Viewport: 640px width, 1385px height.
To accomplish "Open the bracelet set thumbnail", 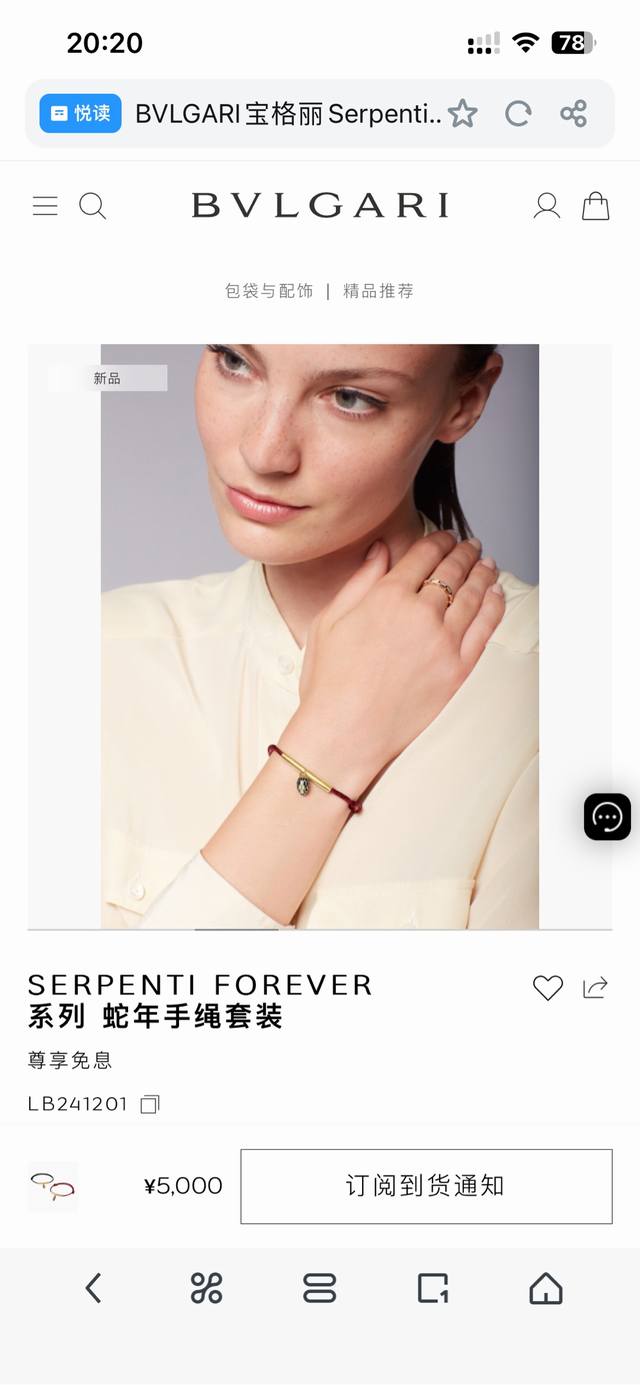I will tap(53, 1187).
